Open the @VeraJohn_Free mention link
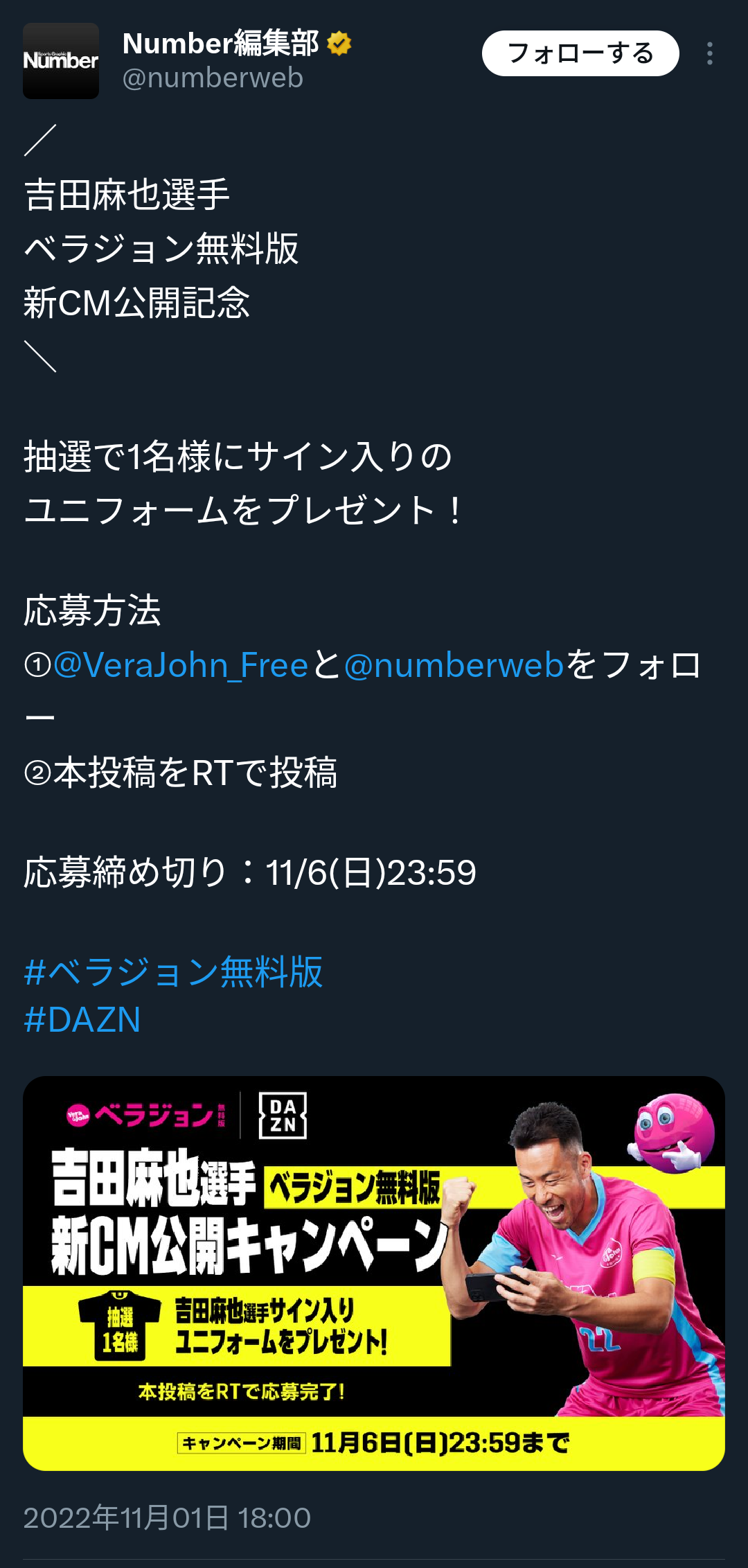This screenshot has width=748, height=1568. point(181,665)
